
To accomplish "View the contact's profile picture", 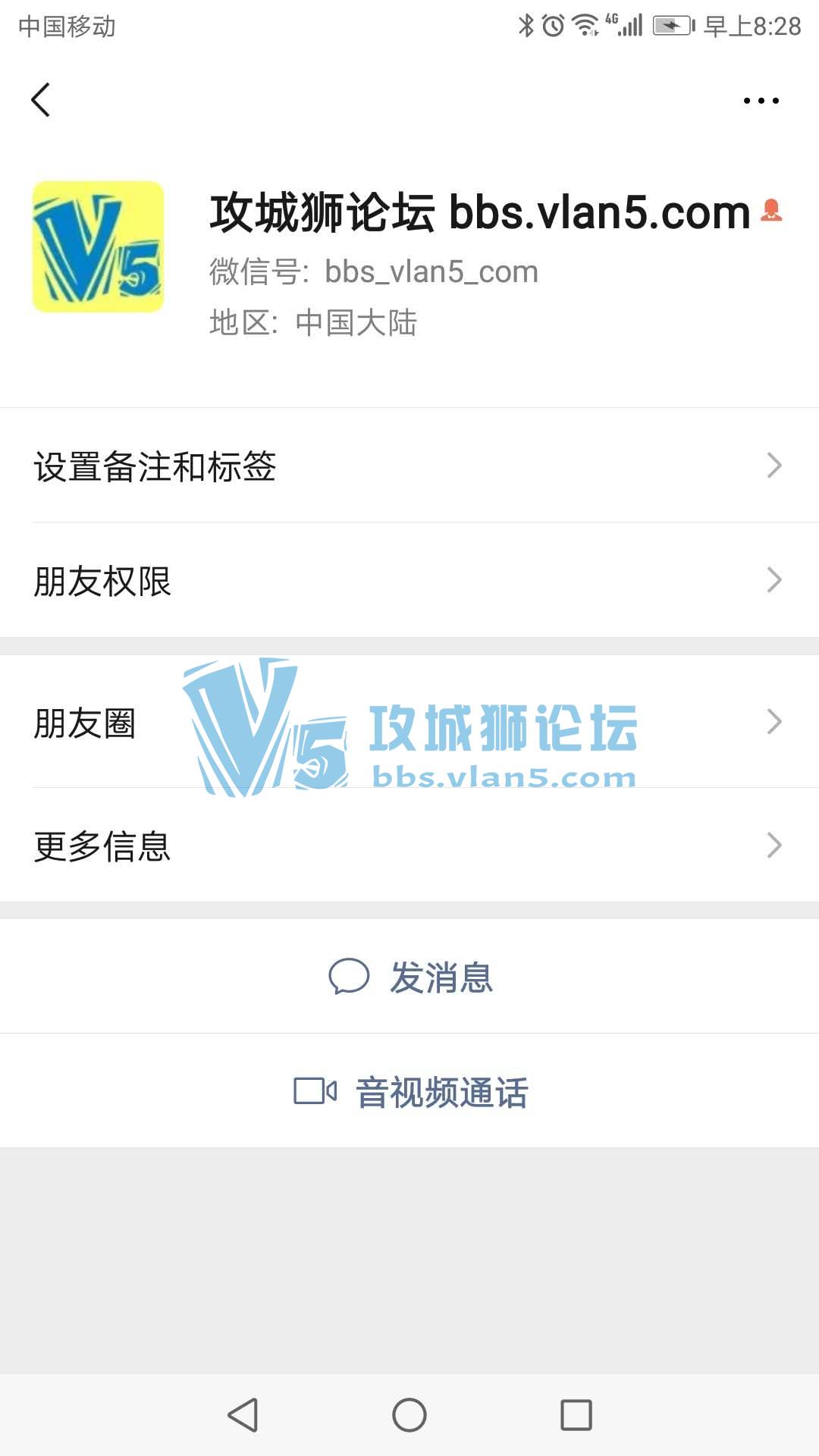I will 98,246.
